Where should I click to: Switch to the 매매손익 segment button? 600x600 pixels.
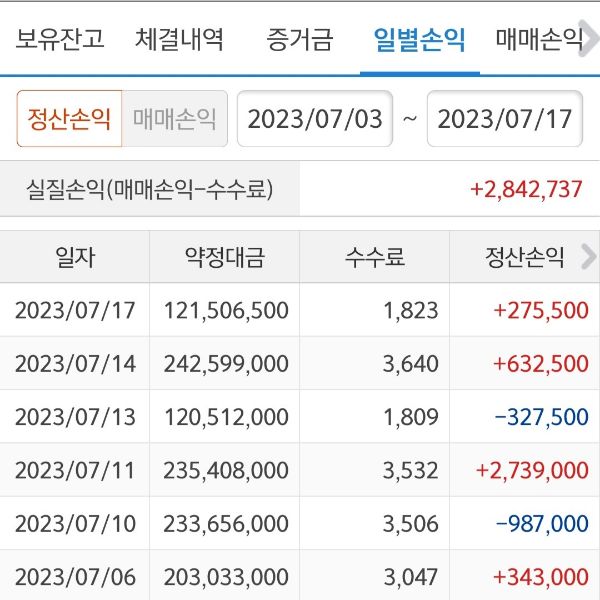pyautogui.click(x=175, y=119)
